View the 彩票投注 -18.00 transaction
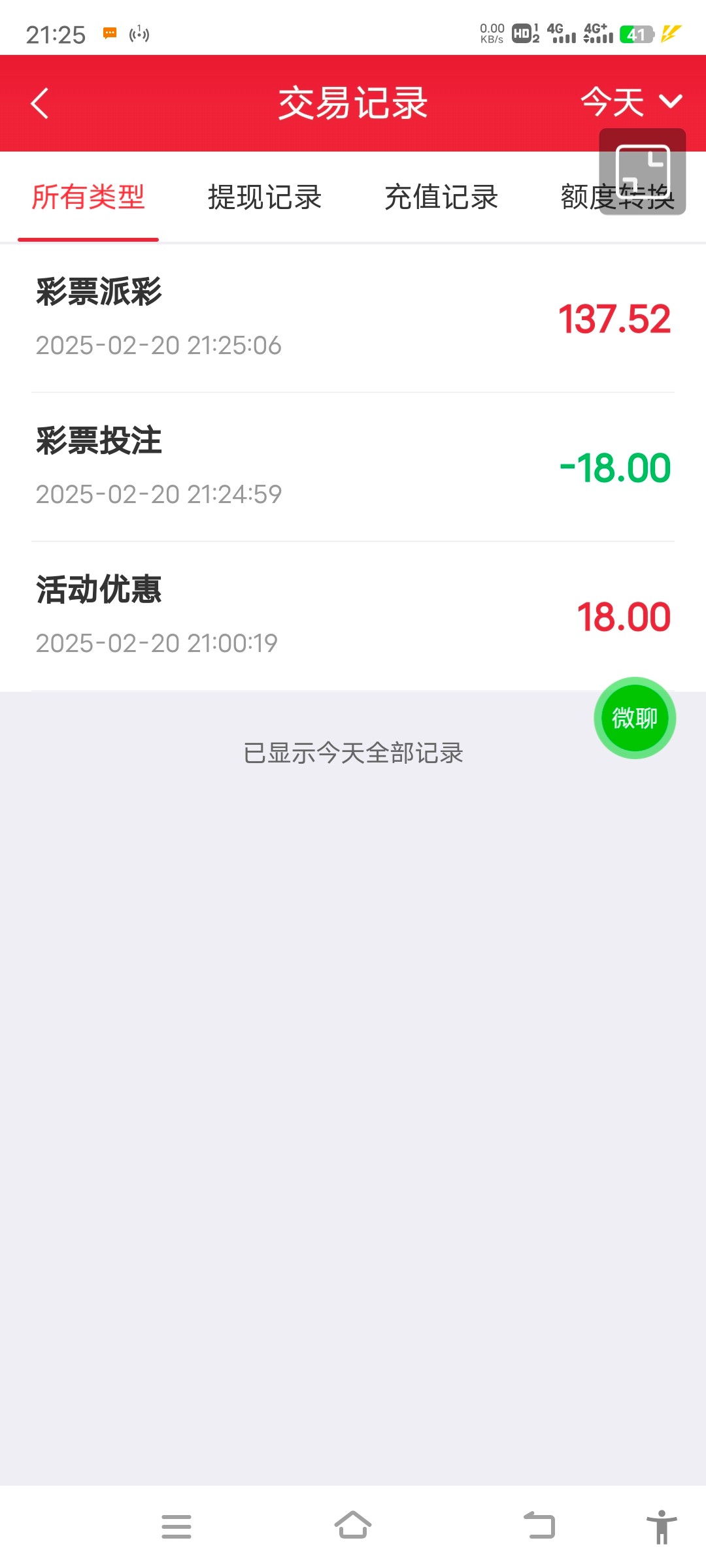 [353, 467]
